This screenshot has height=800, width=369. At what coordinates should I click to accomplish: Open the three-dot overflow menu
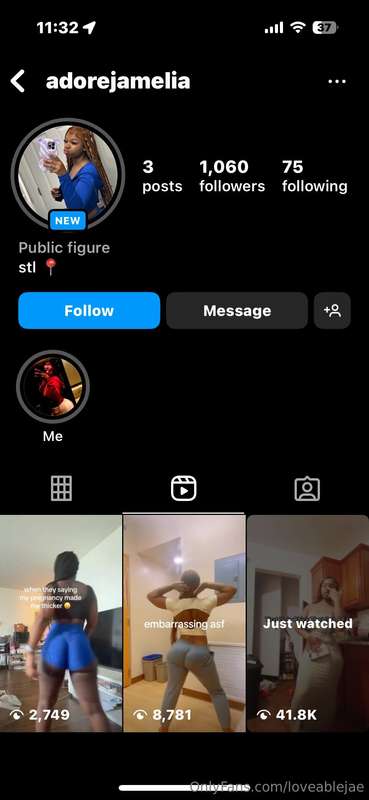click(x=337, y=81)
